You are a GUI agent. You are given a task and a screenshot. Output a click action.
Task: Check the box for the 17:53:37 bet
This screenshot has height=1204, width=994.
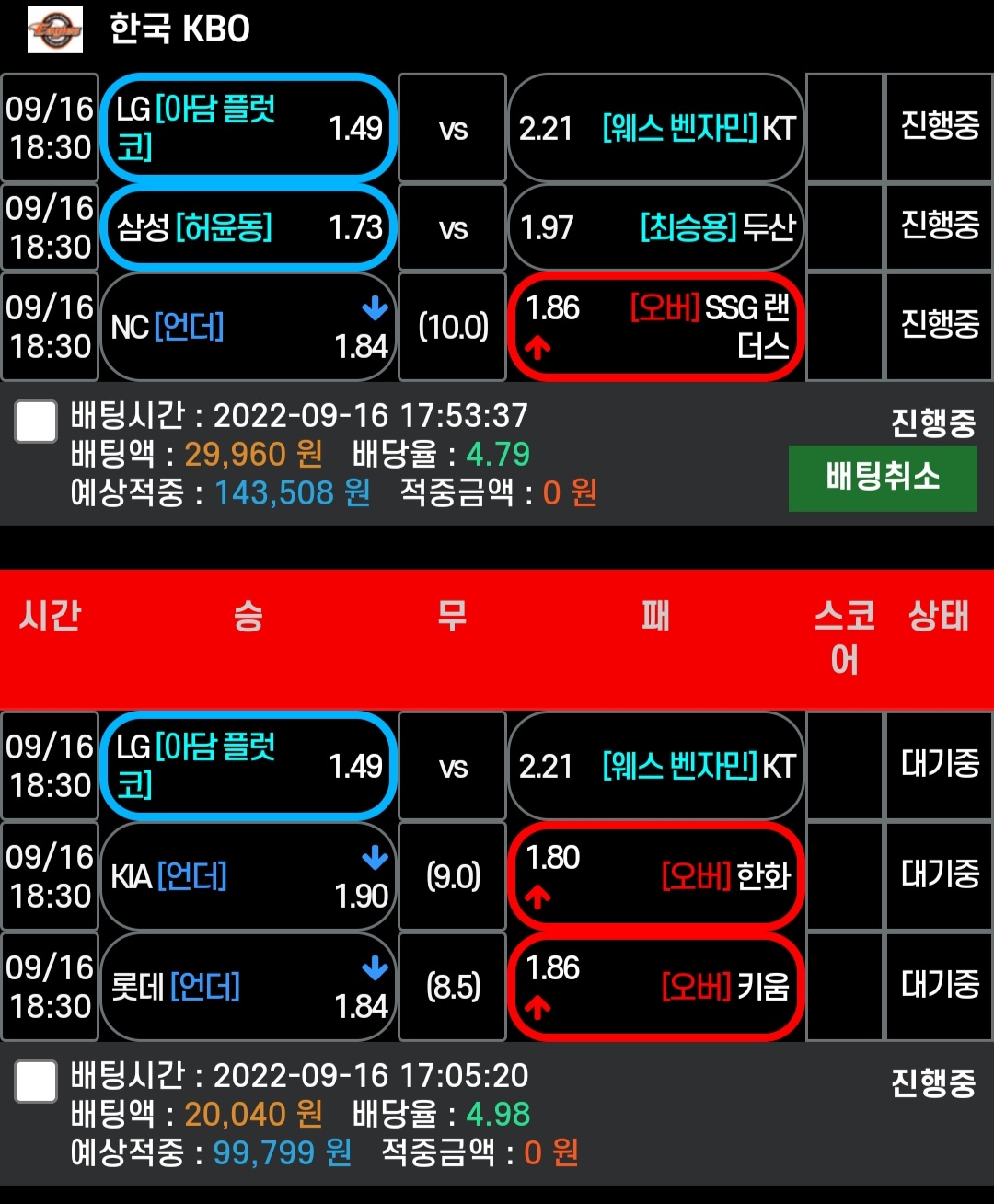[36, 422]
